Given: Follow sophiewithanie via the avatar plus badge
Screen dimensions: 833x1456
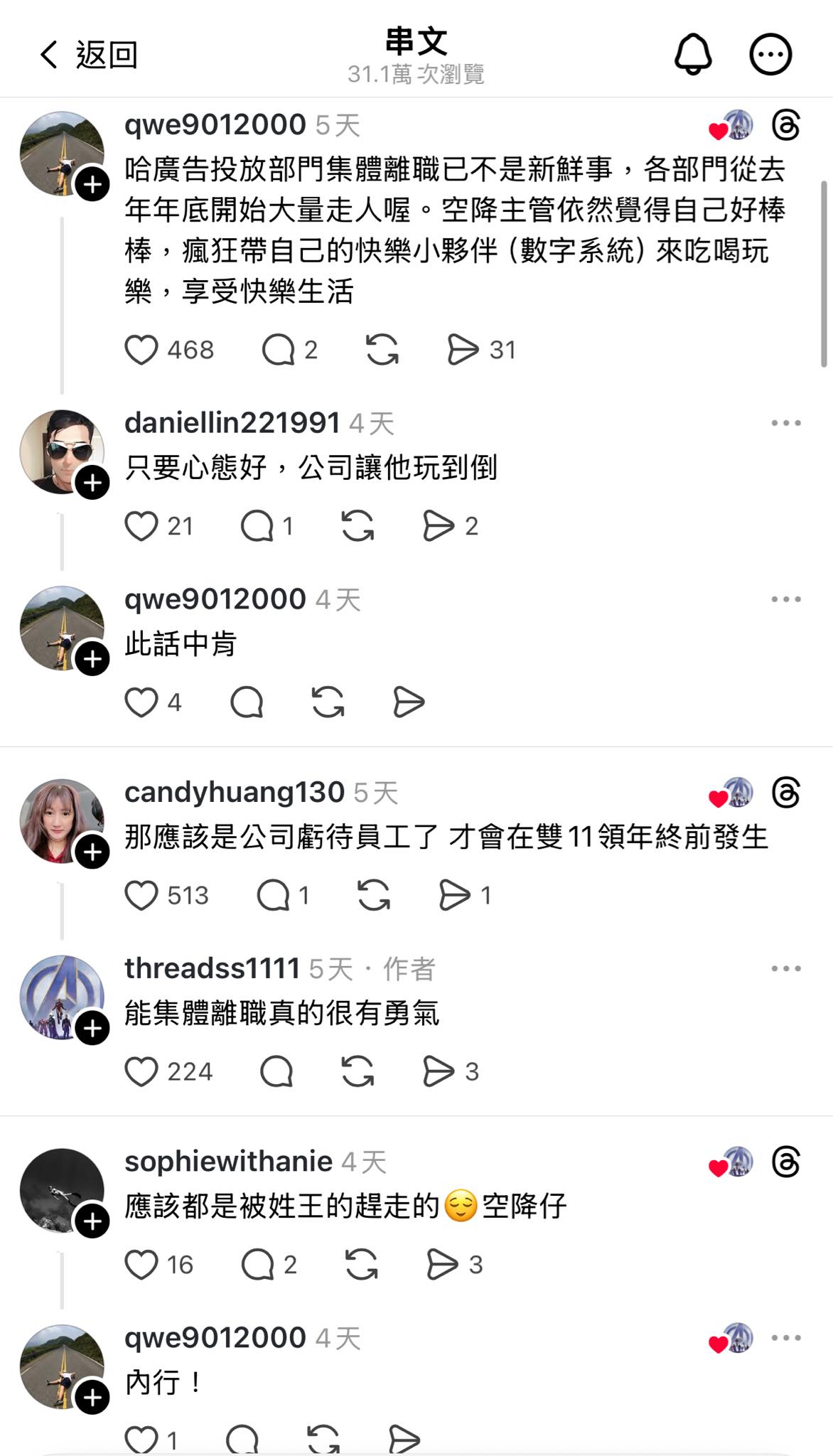Looking at the screenshot, I should point(92,1221).
